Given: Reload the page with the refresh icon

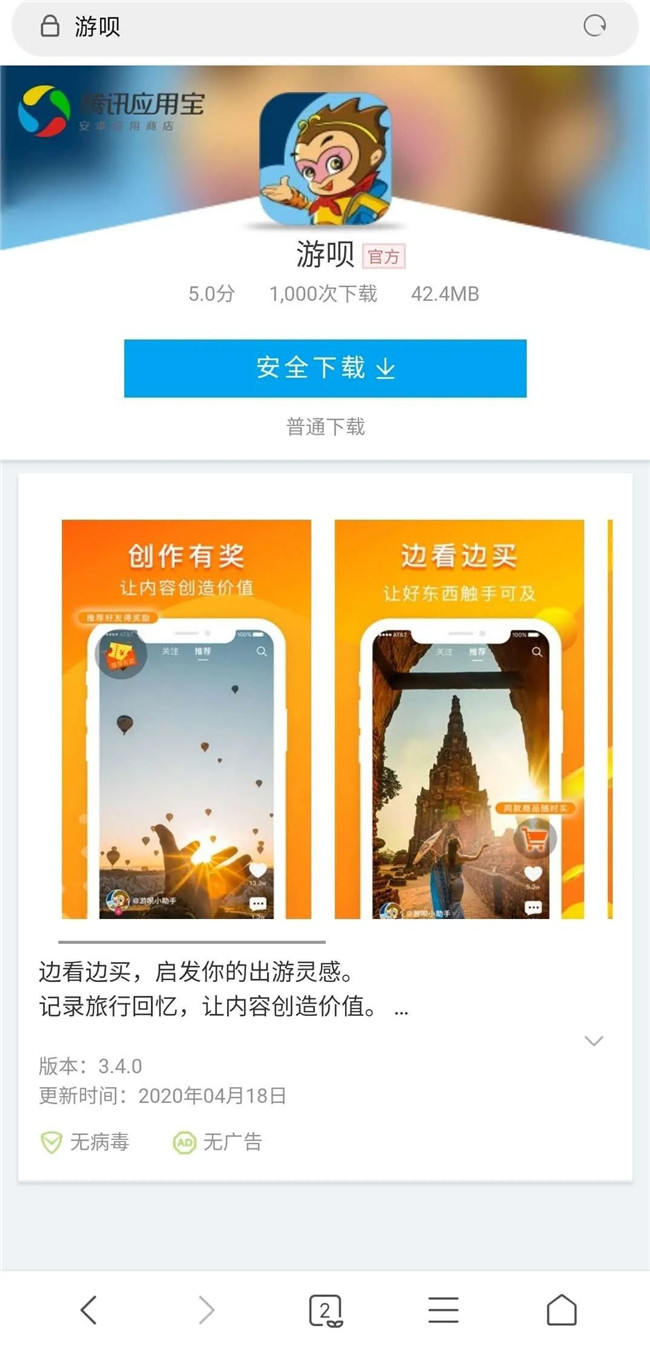Looking at the screenshot, I should tap(595, 26).
